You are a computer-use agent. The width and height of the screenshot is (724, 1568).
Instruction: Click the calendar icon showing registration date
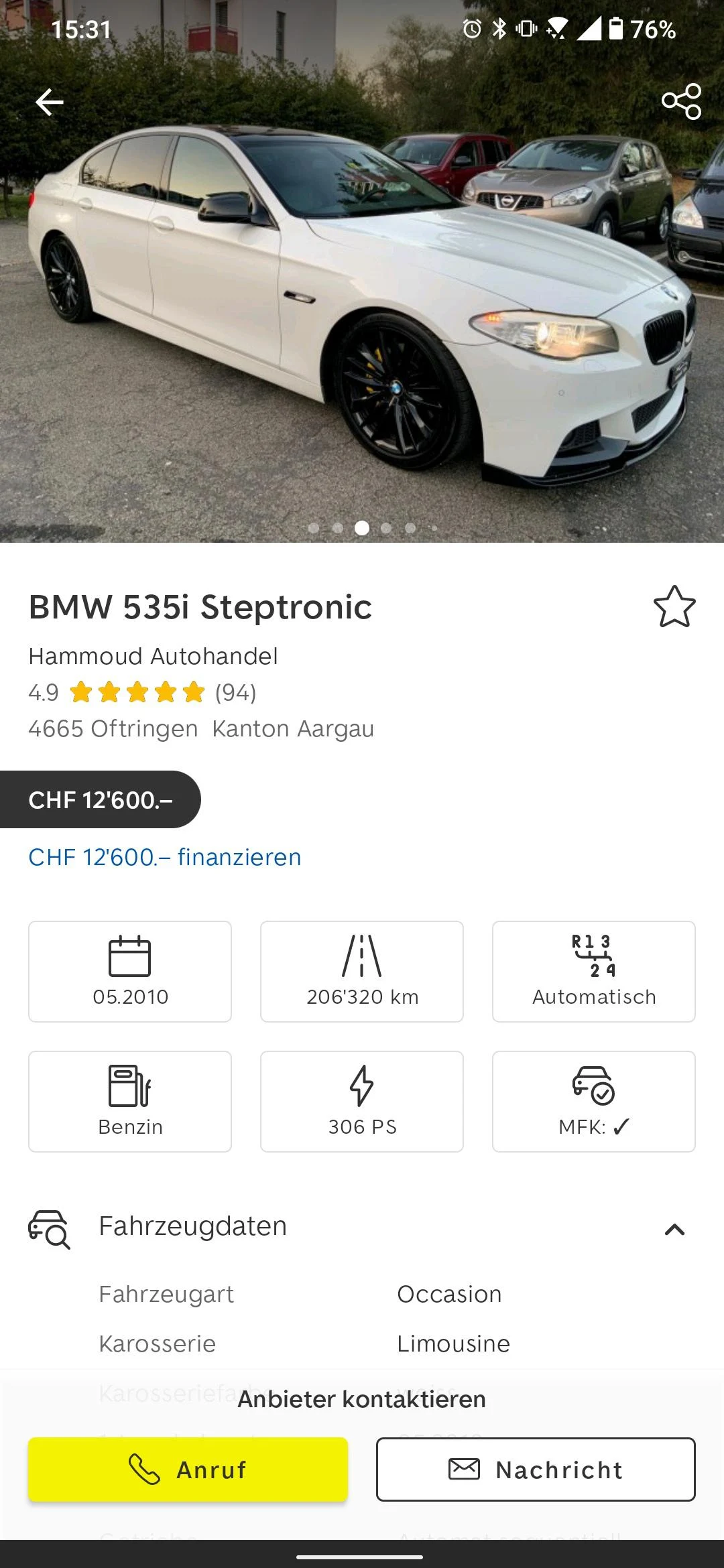tap(129, 957)
